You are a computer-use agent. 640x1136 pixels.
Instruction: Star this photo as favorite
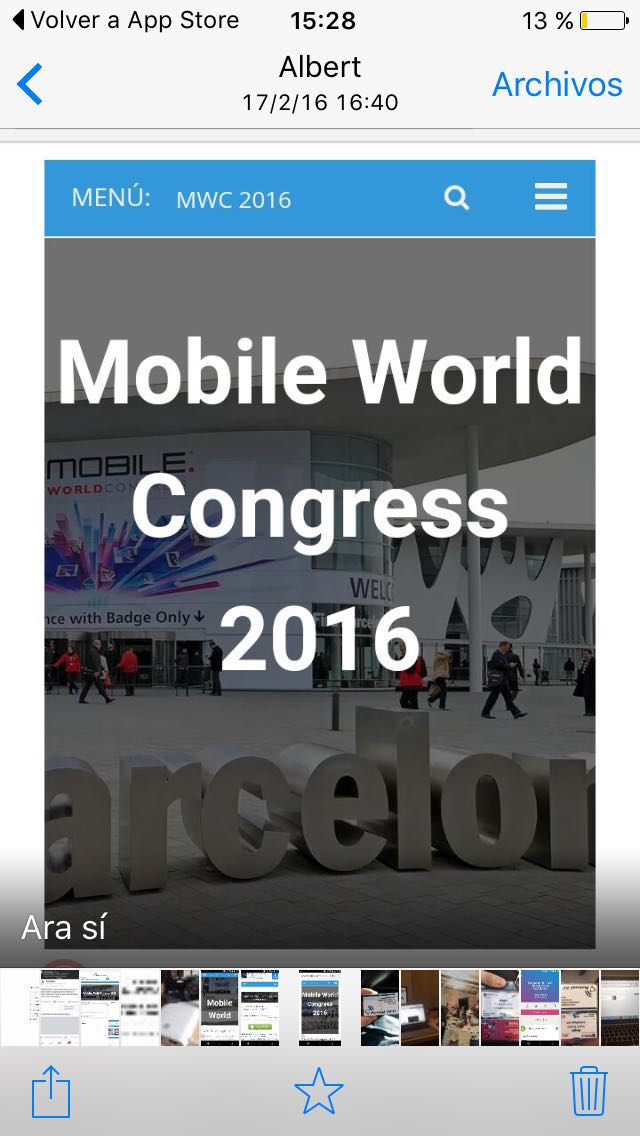tap(319, 1091)
